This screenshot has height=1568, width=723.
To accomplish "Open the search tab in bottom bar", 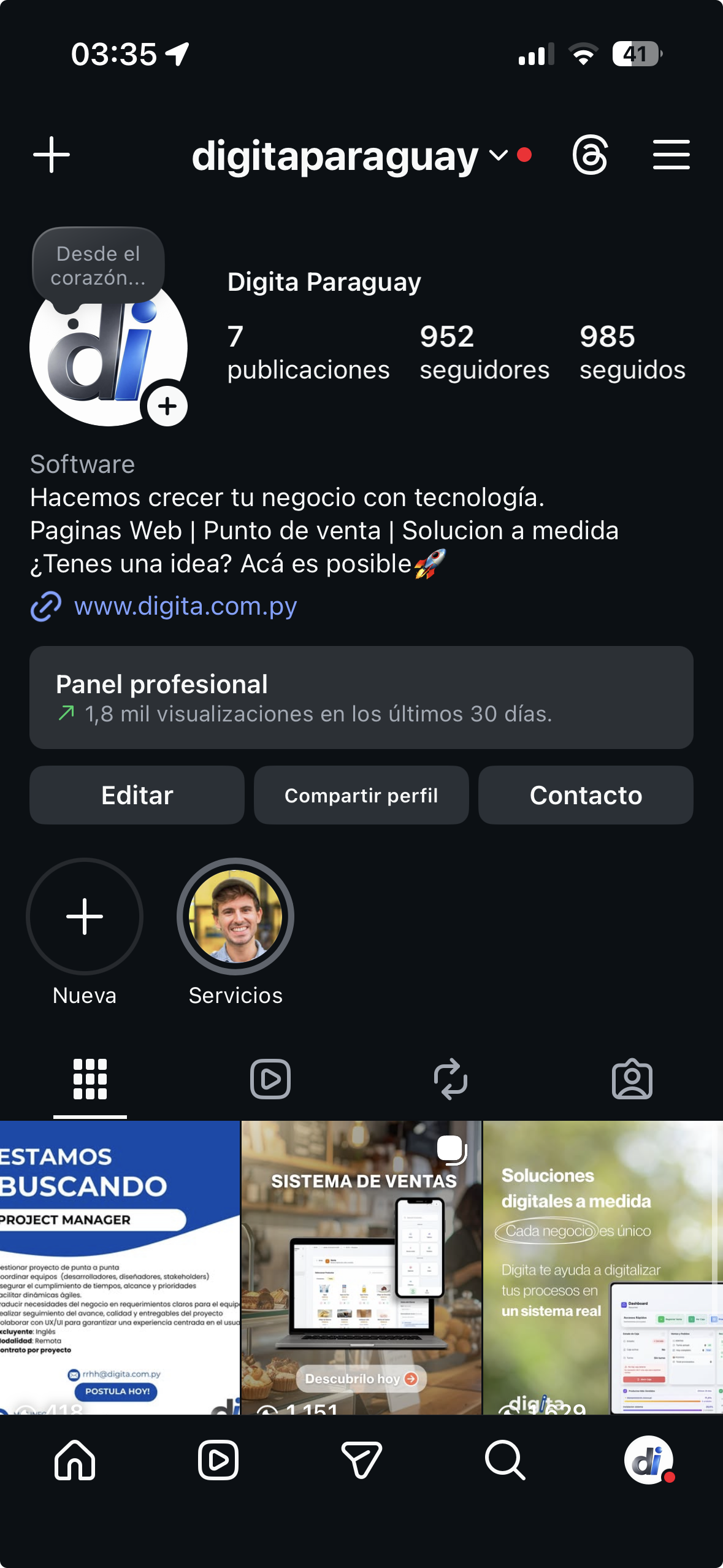I will (505, 1460).
